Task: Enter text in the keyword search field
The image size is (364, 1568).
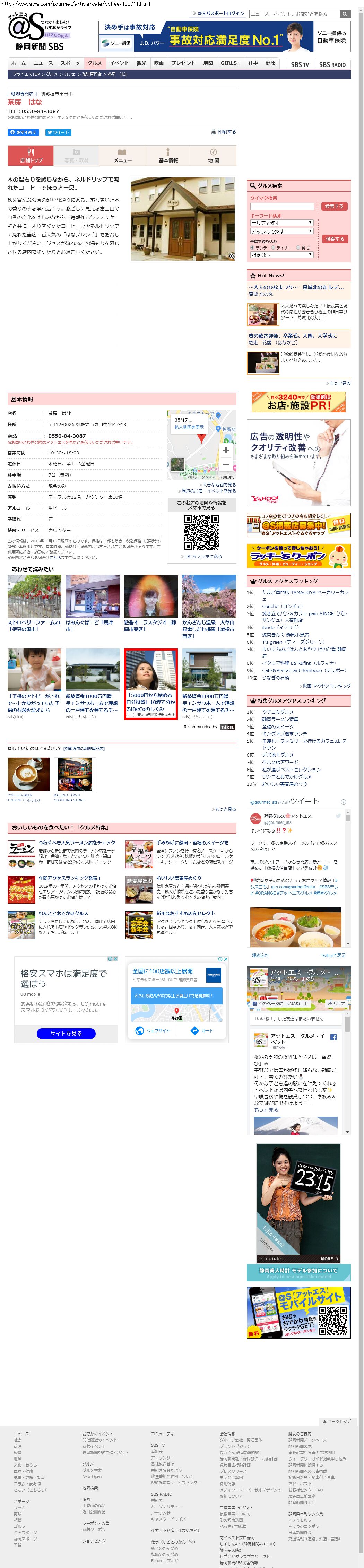Action: click(x=281, y=206)
